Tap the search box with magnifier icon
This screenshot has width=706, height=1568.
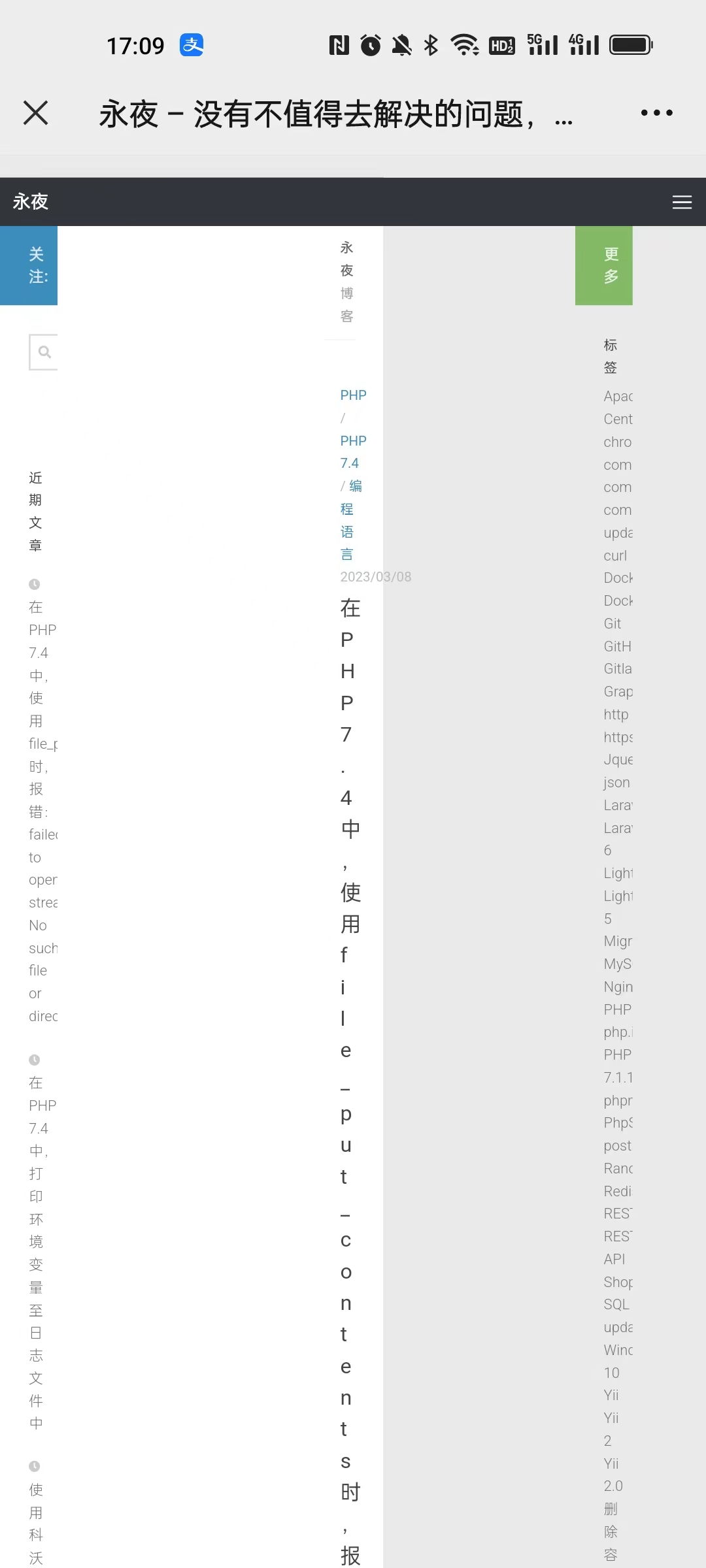tap(44, 352)
